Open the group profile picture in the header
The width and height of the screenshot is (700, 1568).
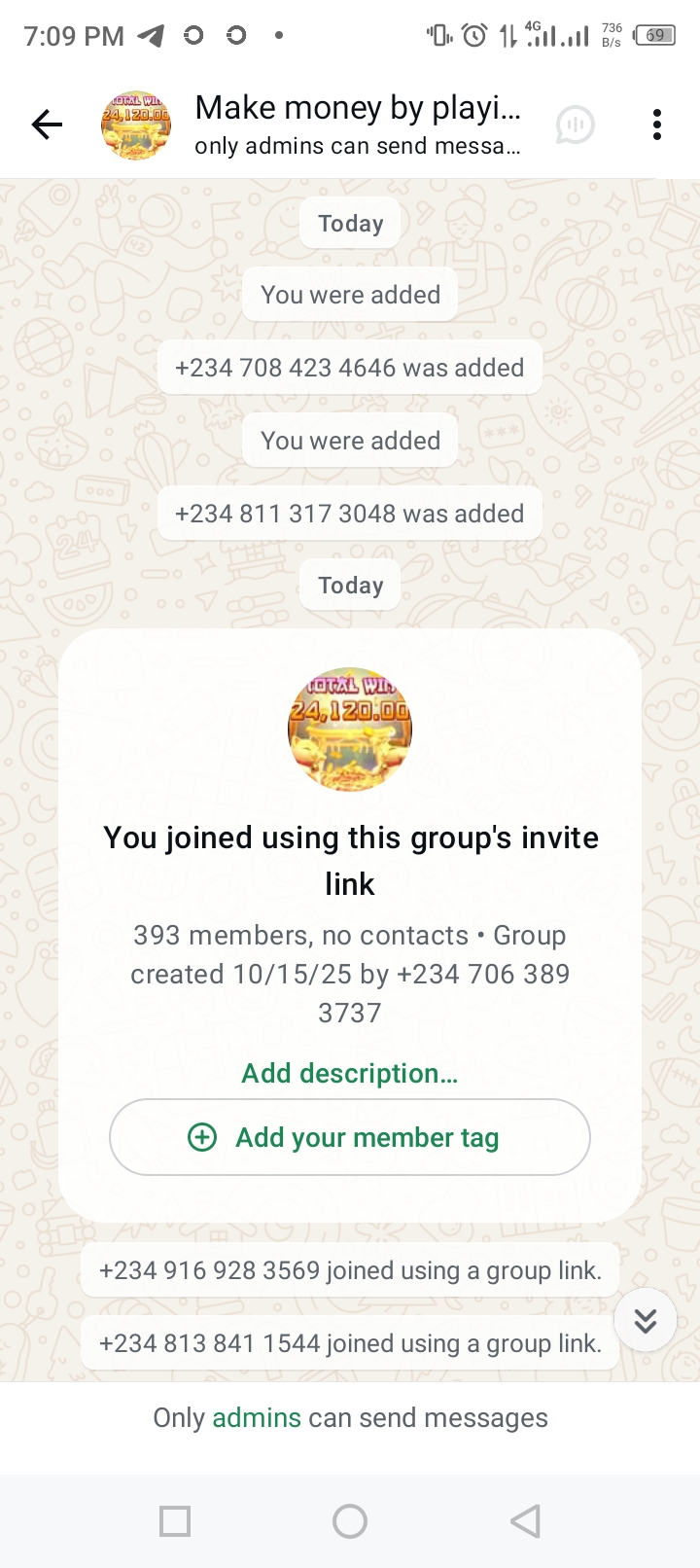point(136,125)
